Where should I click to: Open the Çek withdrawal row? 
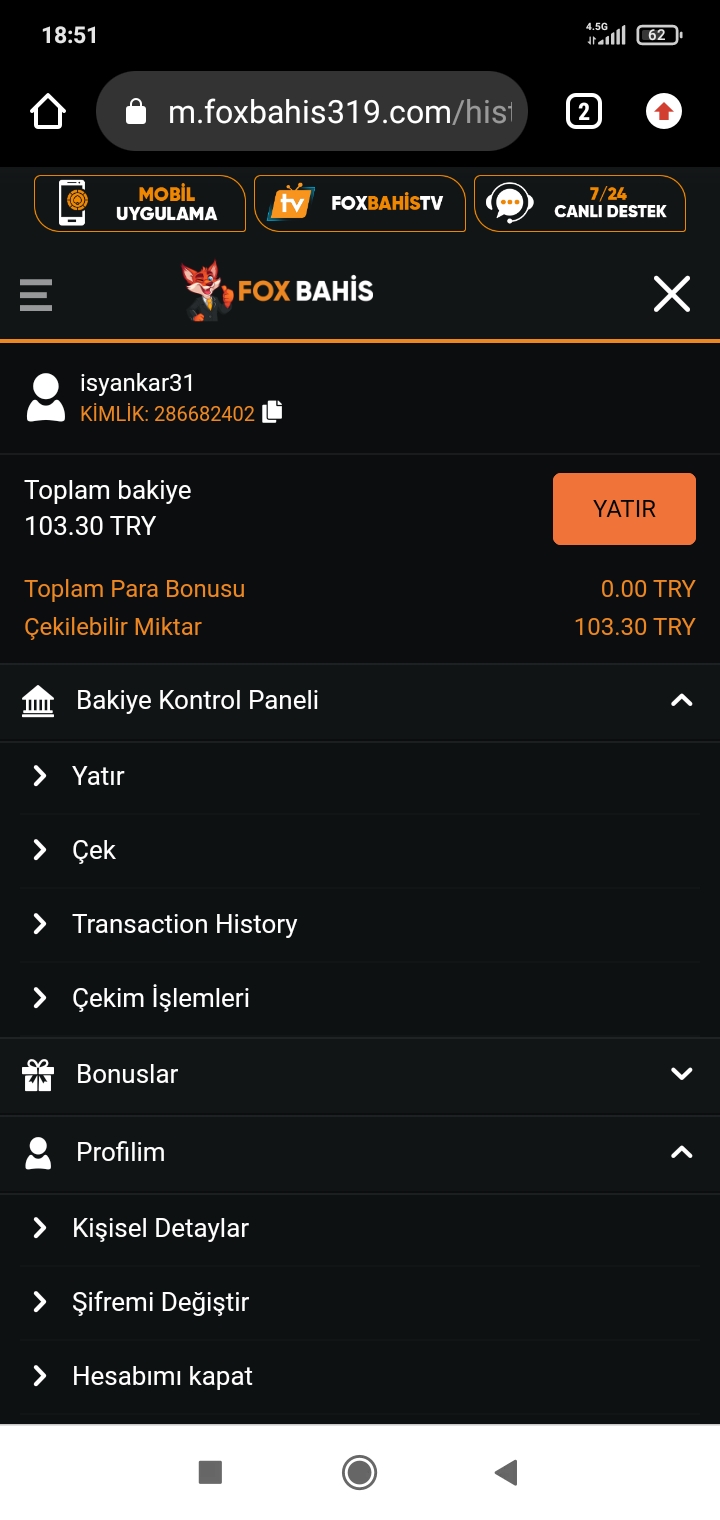point(360,850)
